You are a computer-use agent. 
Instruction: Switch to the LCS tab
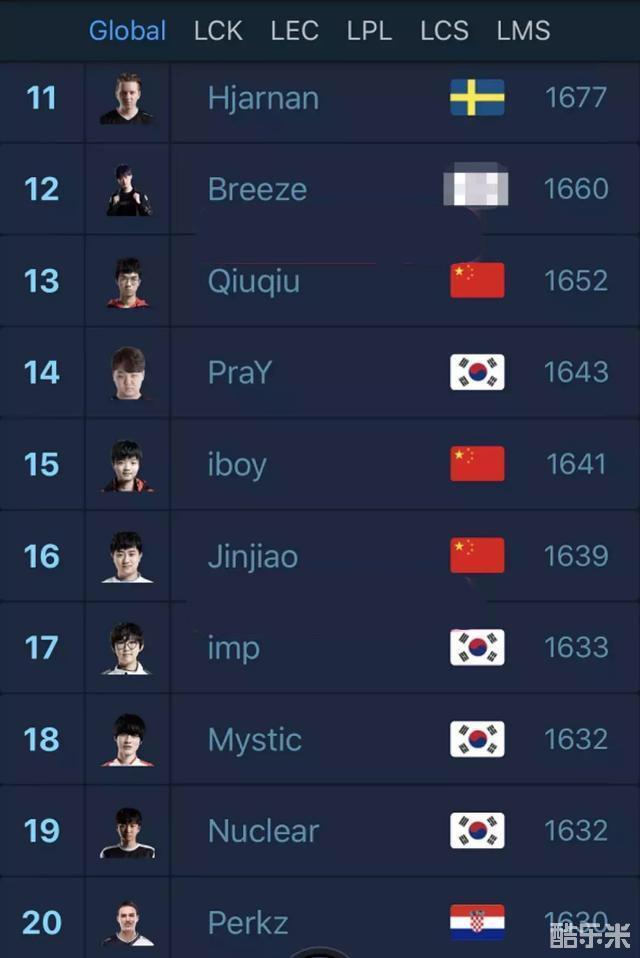(x=444, y=30)
